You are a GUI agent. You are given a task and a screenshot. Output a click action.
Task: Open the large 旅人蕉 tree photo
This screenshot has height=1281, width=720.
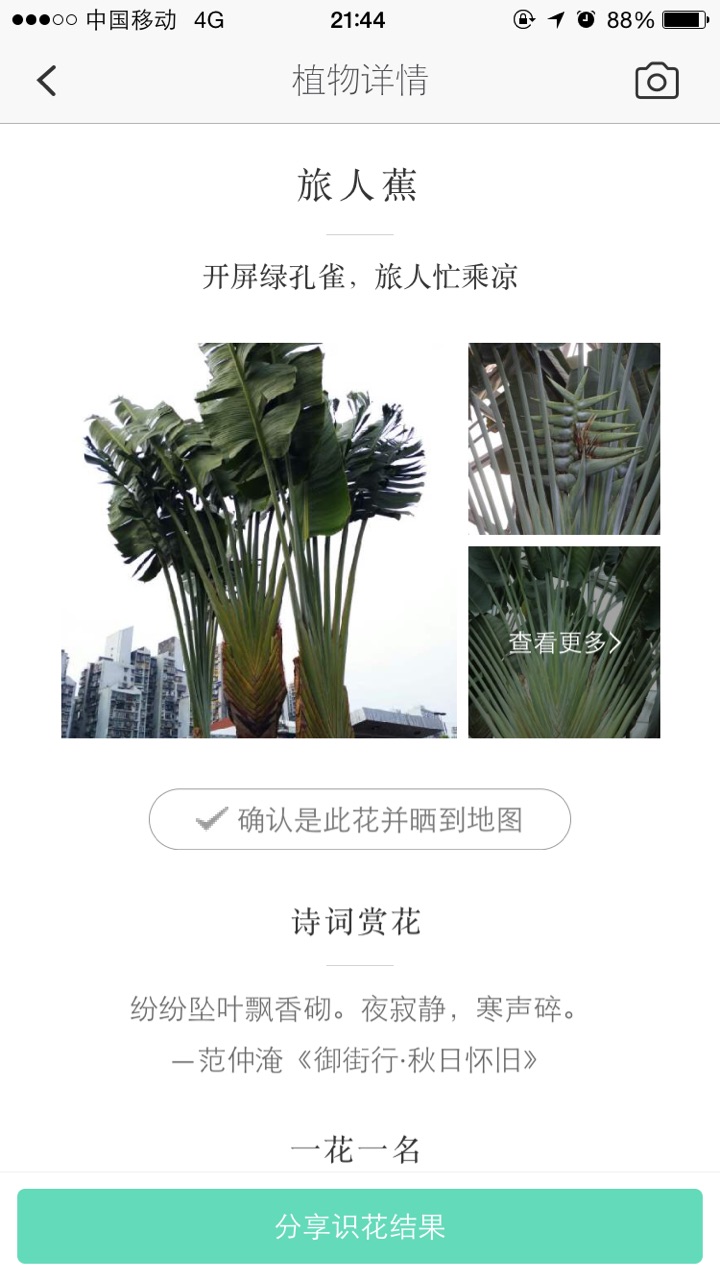click(258, 540)
